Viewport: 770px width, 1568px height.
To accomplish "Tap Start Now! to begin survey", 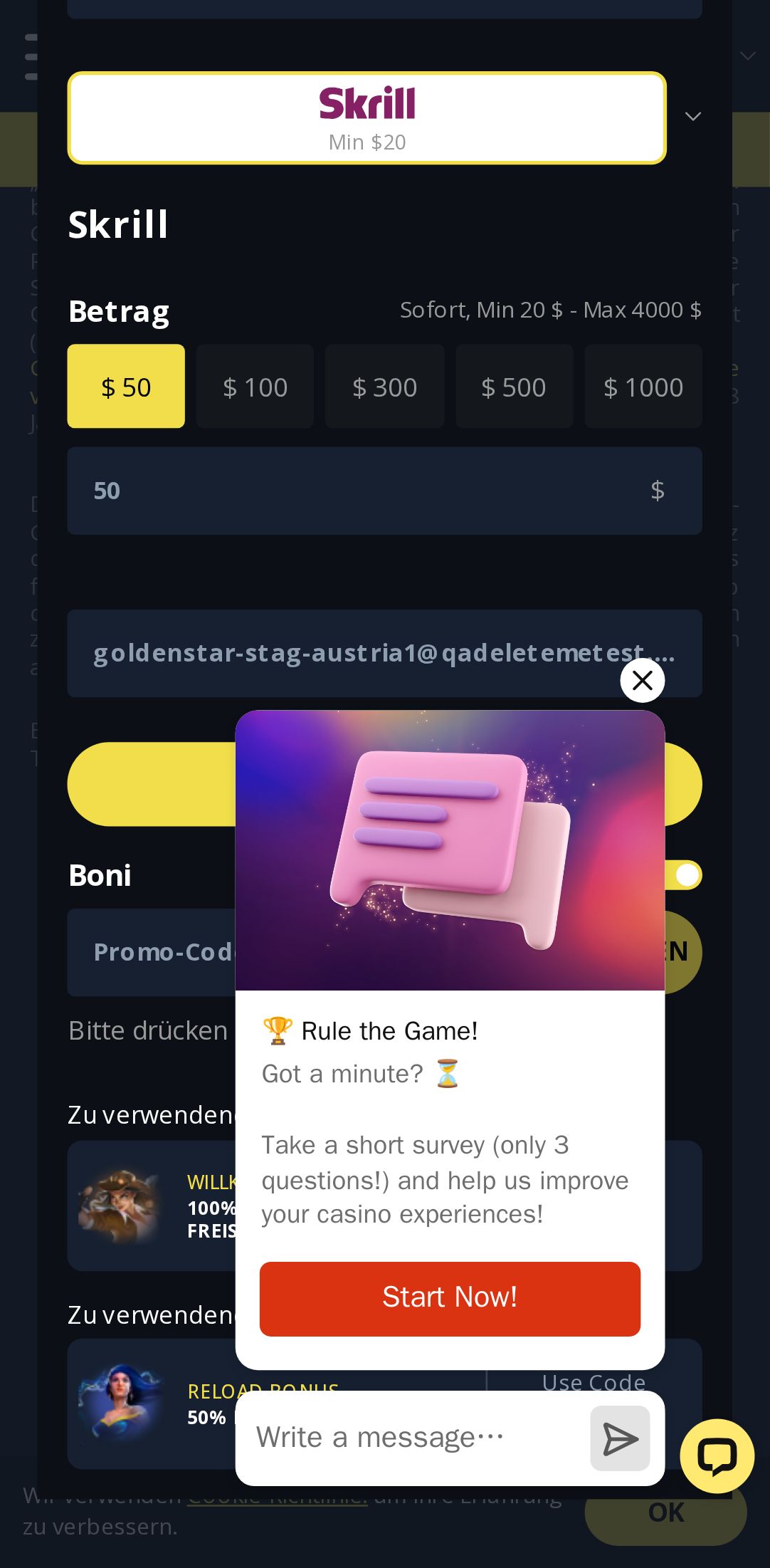I will tap(450, 1298).
